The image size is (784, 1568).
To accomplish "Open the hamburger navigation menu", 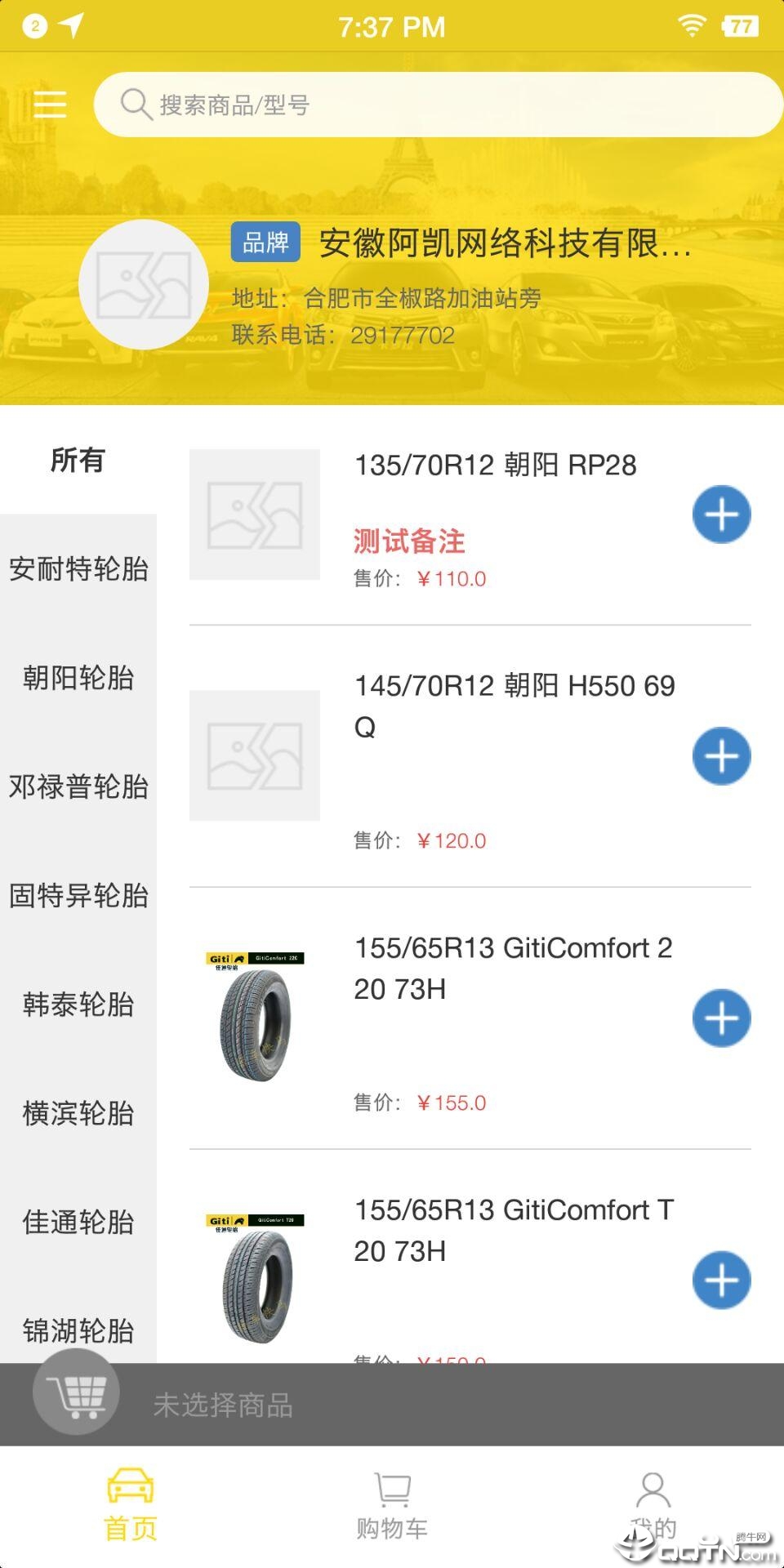I will 49,105.
